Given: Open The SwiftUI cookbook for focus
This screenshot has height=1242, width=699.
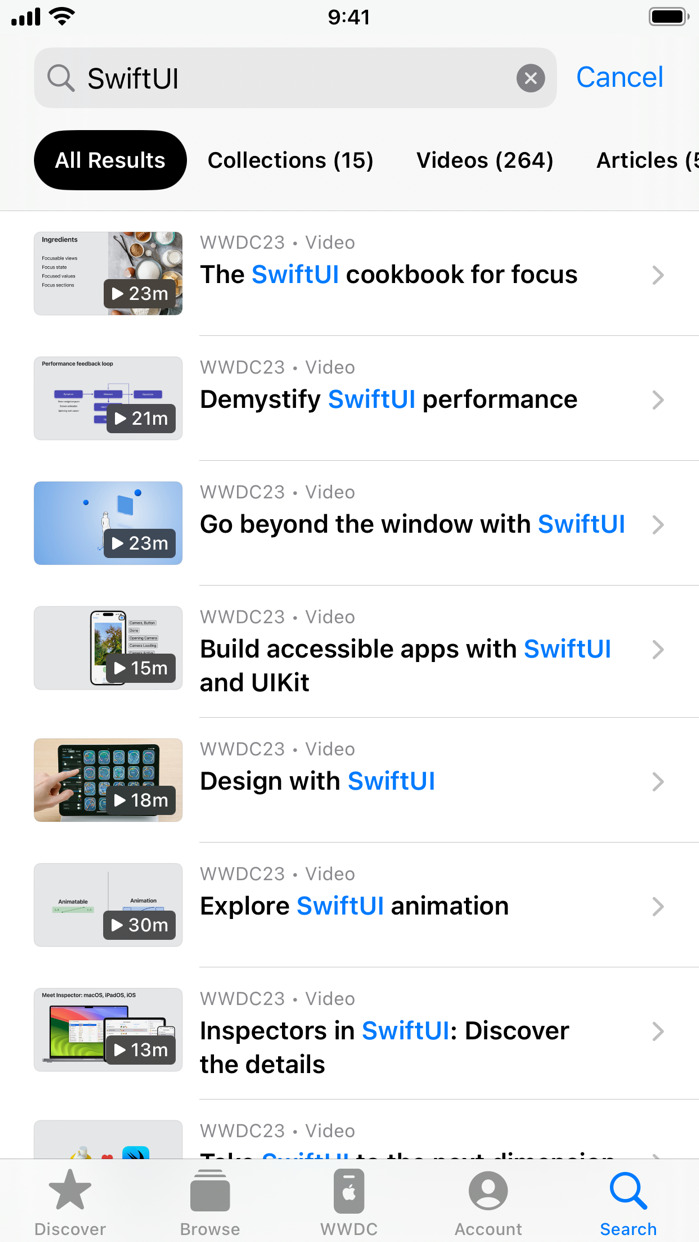Looking at the screenshot, I should point(389,274).
